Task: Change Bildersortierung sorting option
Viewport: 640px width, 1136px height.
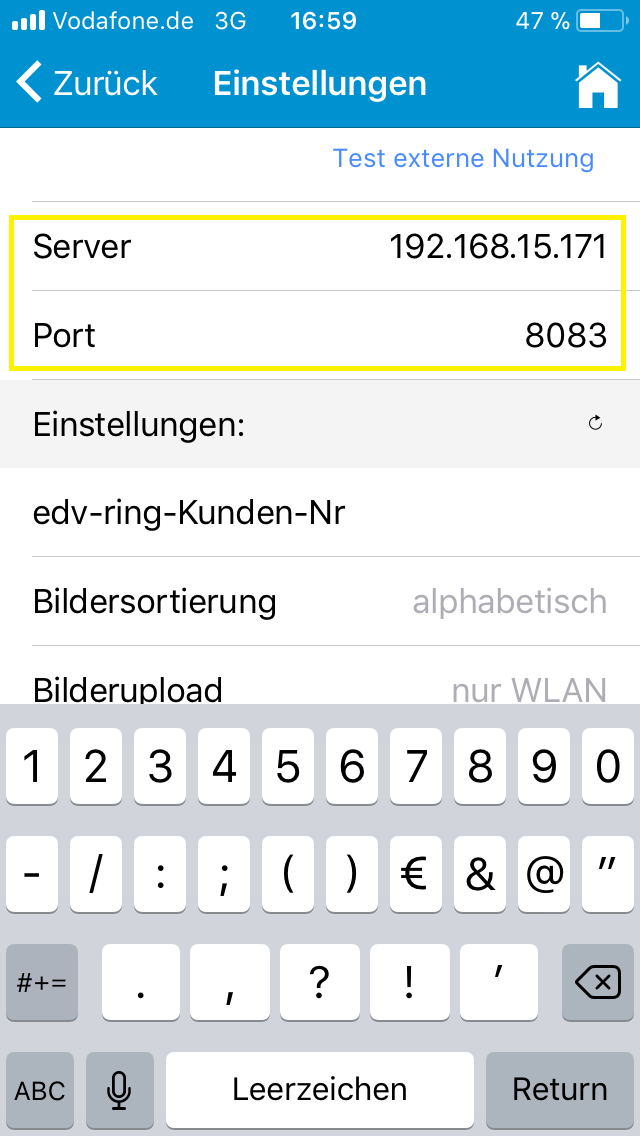Action: tap(509, 601)
